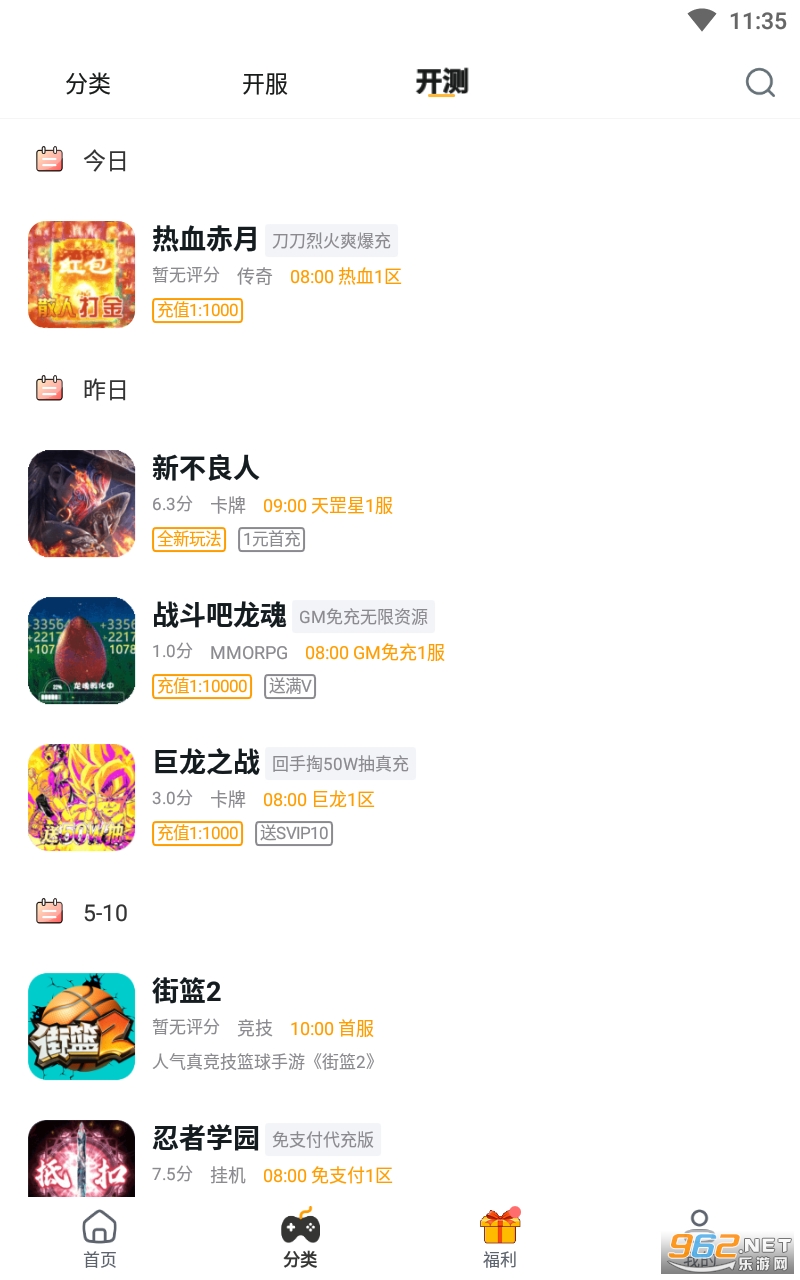Switch to the 开服 top tab
Image resolution: width=800 pixels, height=1280 pixels.
pyautogui.click(x=265, y=84)
